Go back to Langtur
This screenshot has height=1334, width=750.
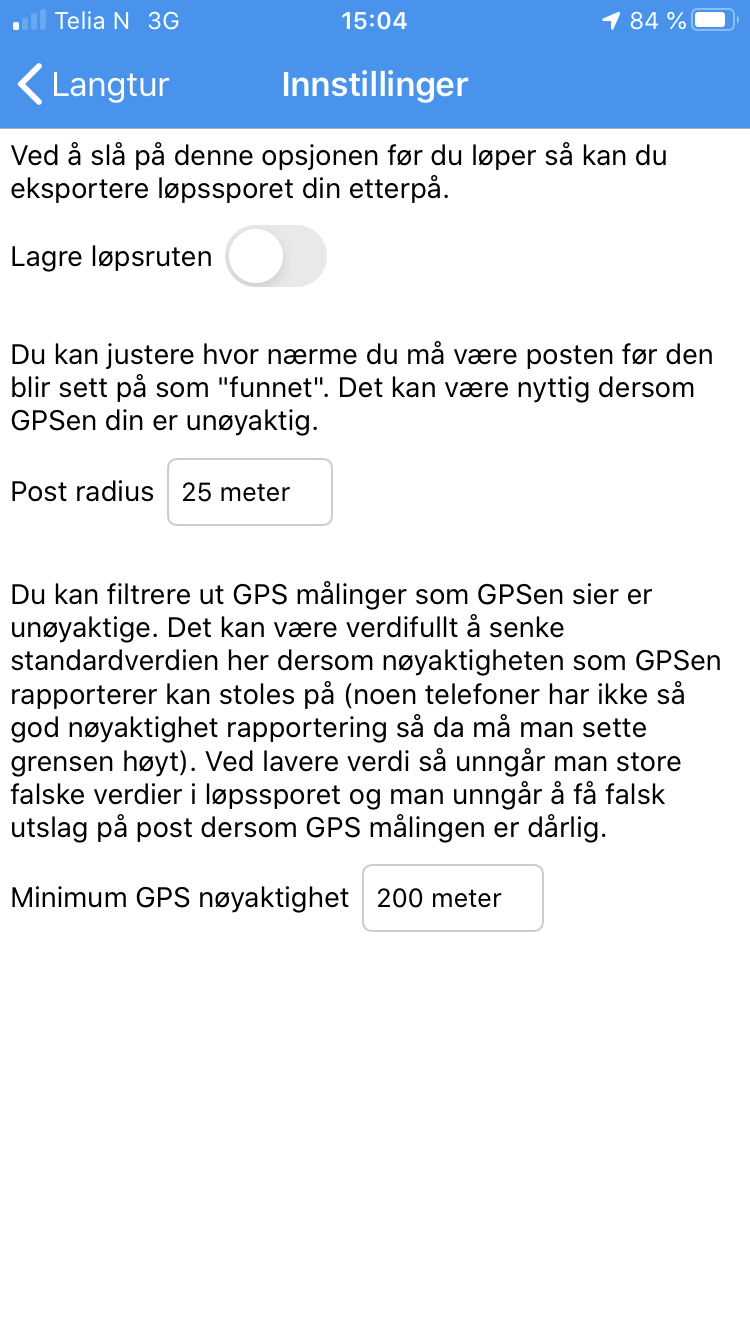pos(94,85)
